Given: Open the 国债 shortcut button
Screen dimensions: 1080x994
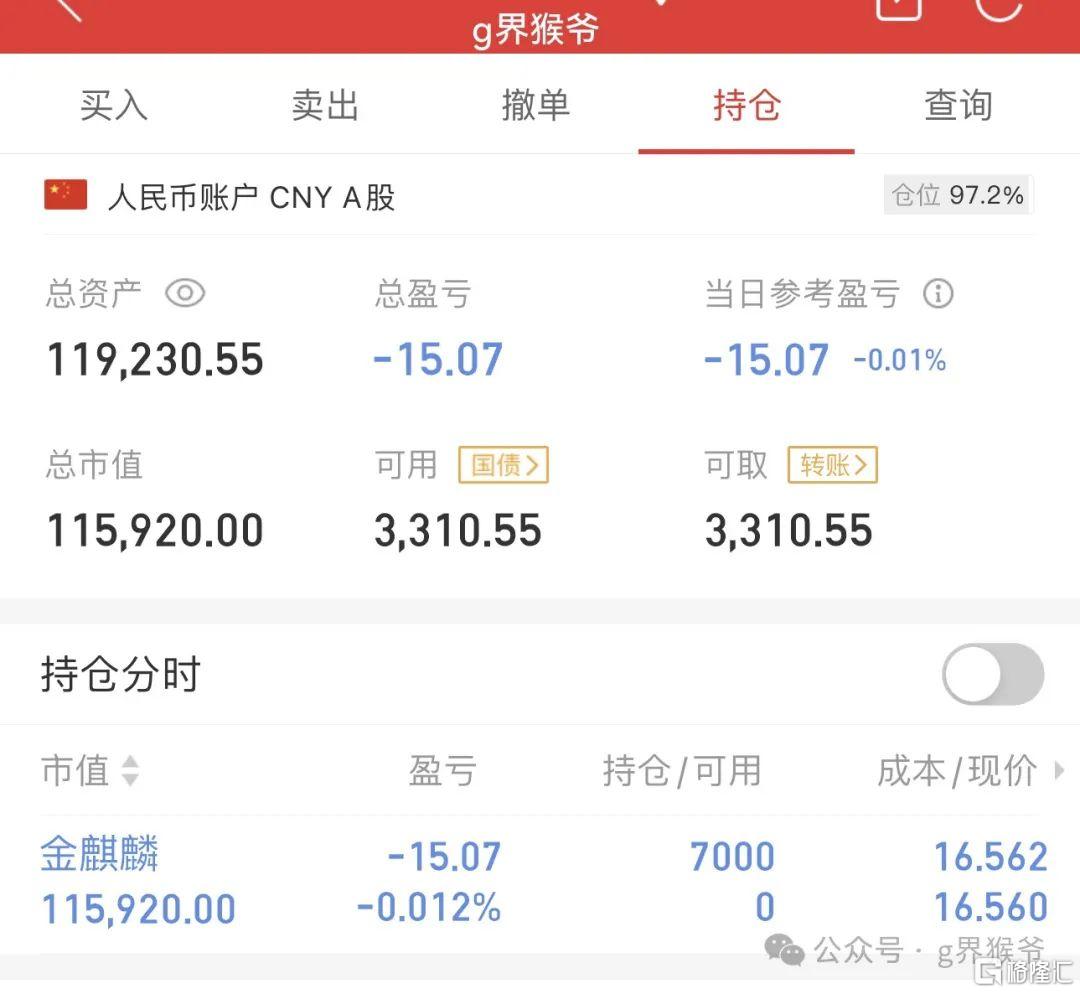Looking at the screenshot, I should tap(503, 465).
